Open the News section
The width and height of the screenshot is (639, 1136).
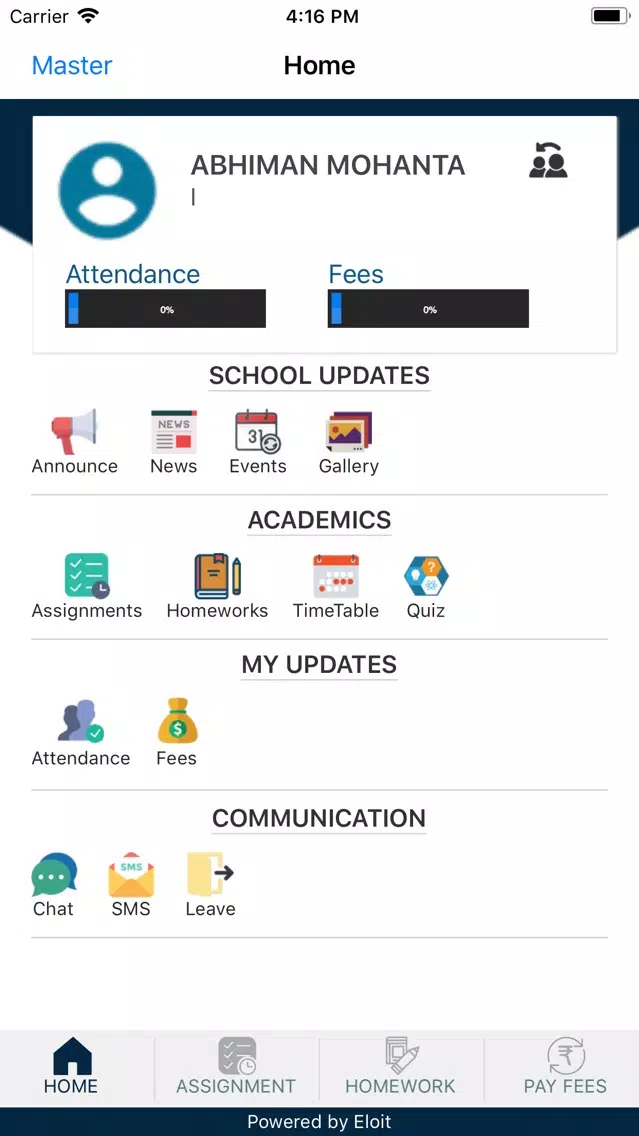174,442
